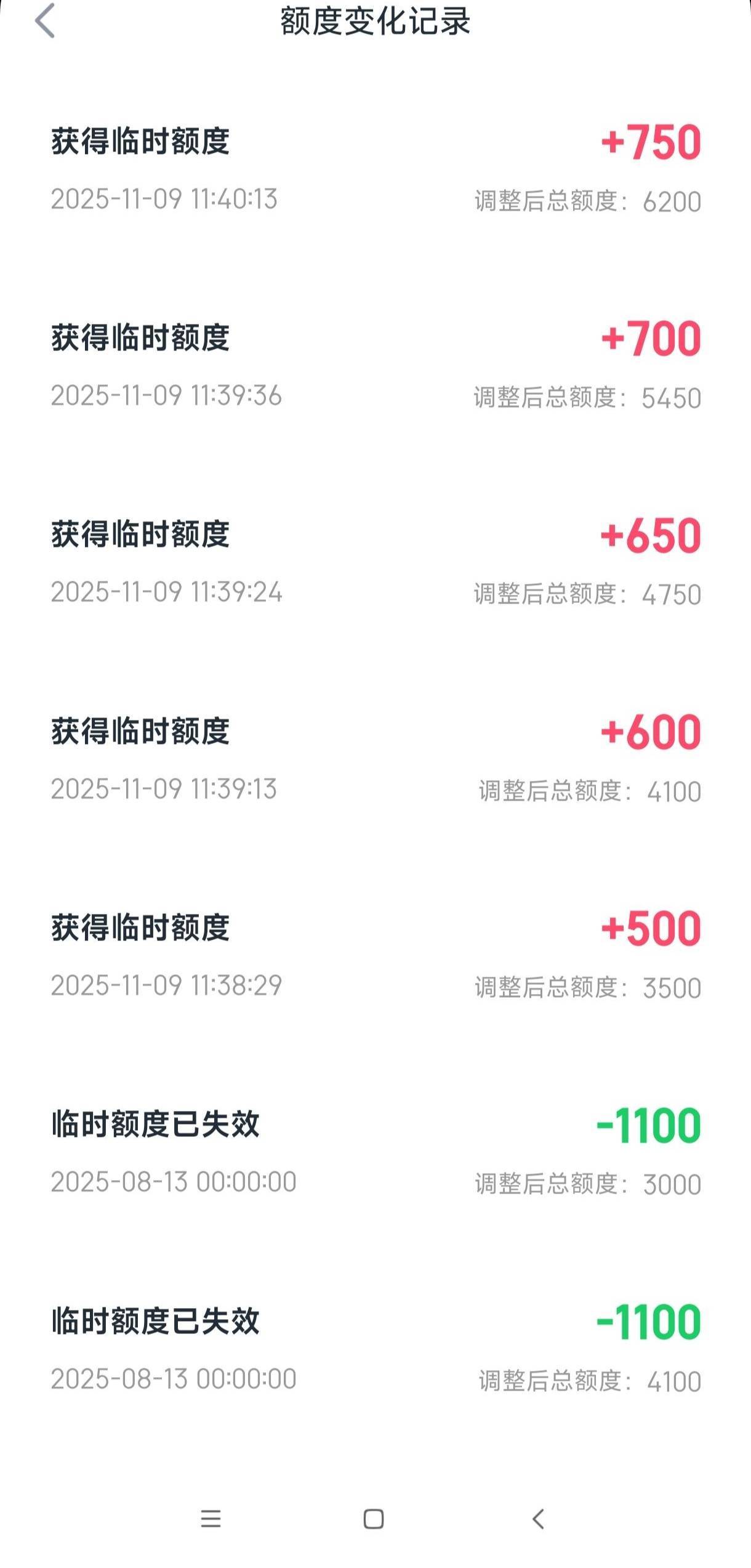Go back from 额度变化记录 page
The width and height of the screenshot is (751, 1568).
point(45,21)
